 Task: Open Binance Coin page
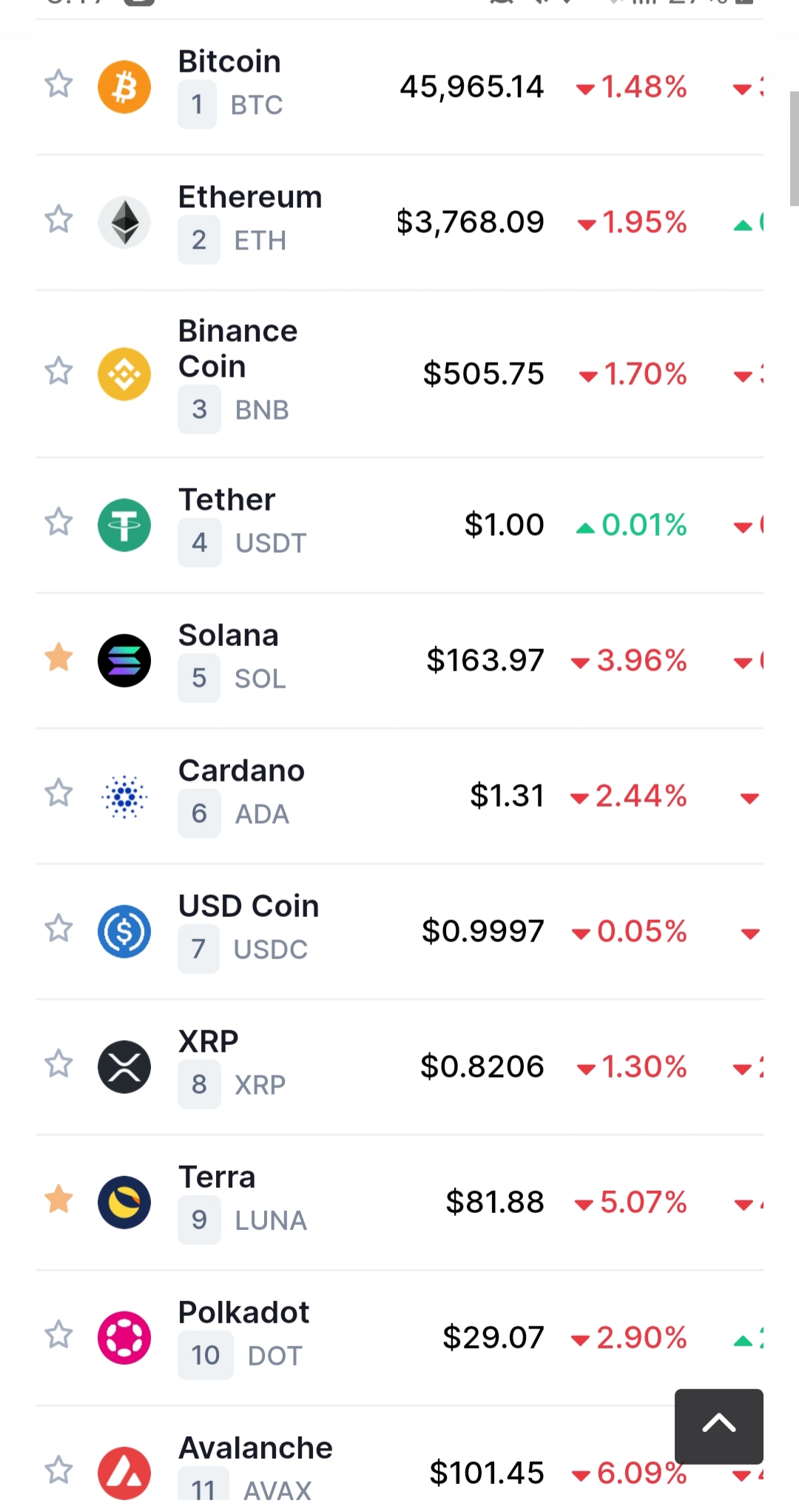[x=237, y=349]
